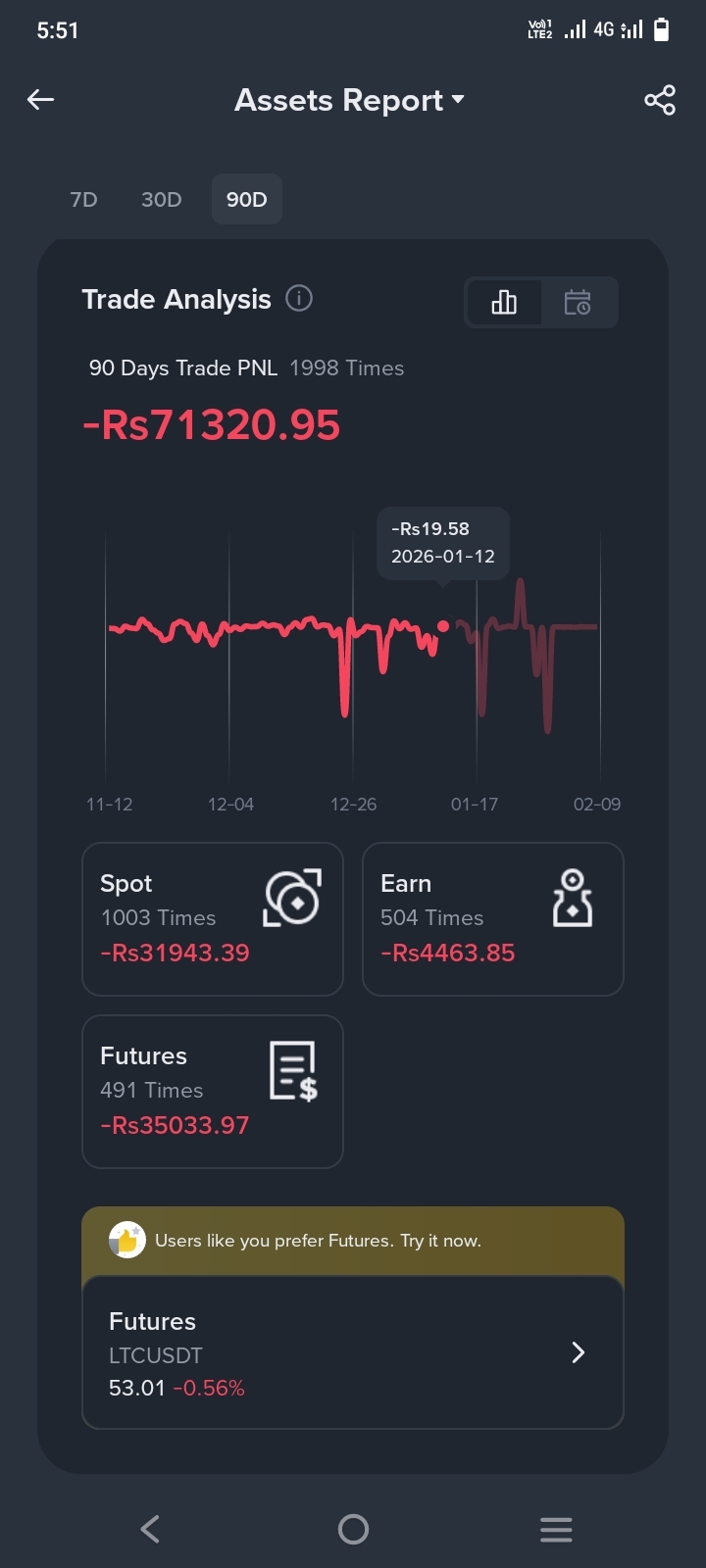Select the 30D time range
Image resolution: width=706 pixels, height=1568 pixels.
(162, 200)
